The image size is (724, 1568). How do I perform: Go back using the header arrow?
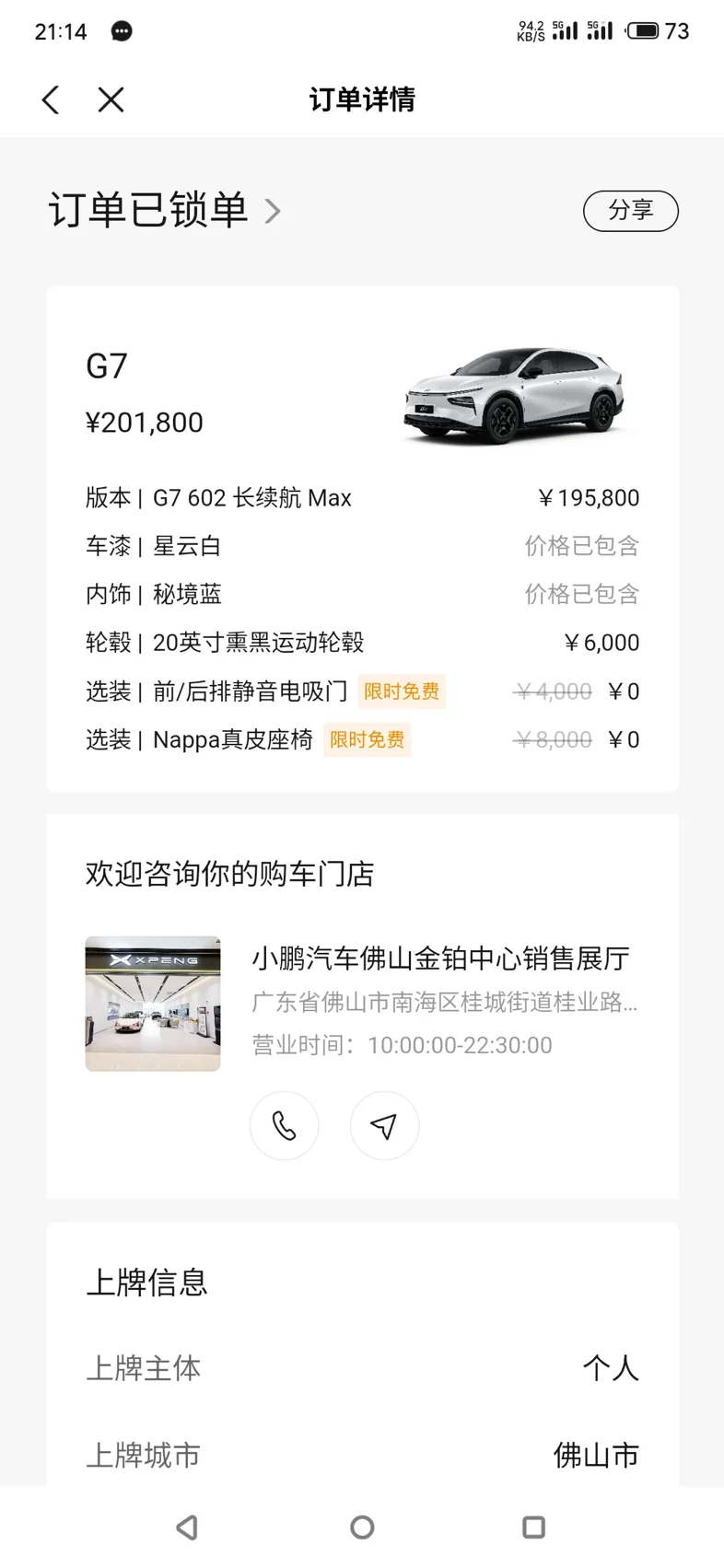pyautogui.click(x=51, y=99)
